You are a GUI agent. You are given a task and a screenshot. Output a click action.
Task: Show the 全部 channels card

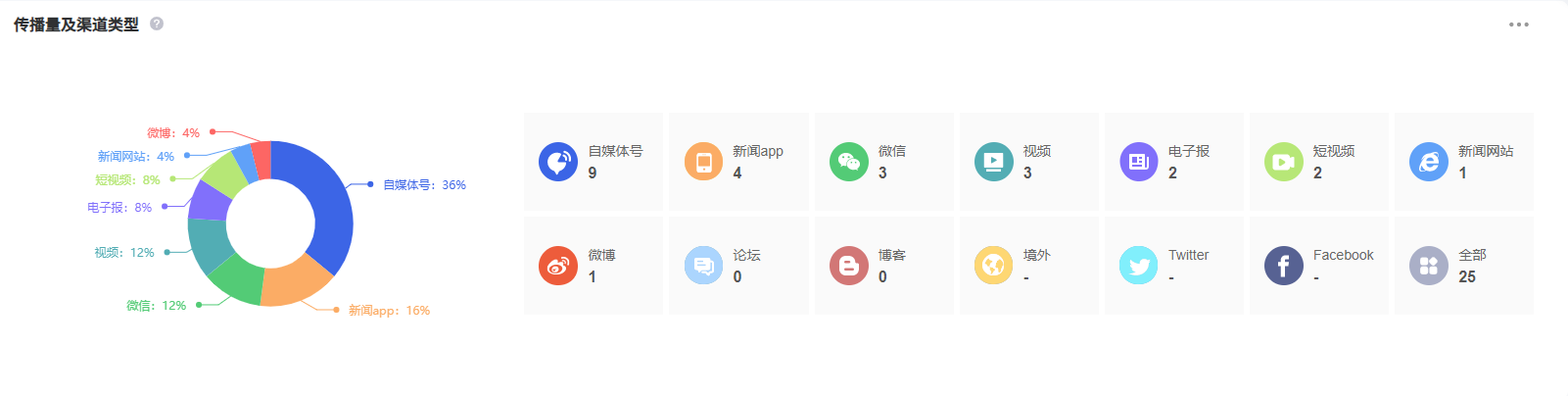point(1463,266)
